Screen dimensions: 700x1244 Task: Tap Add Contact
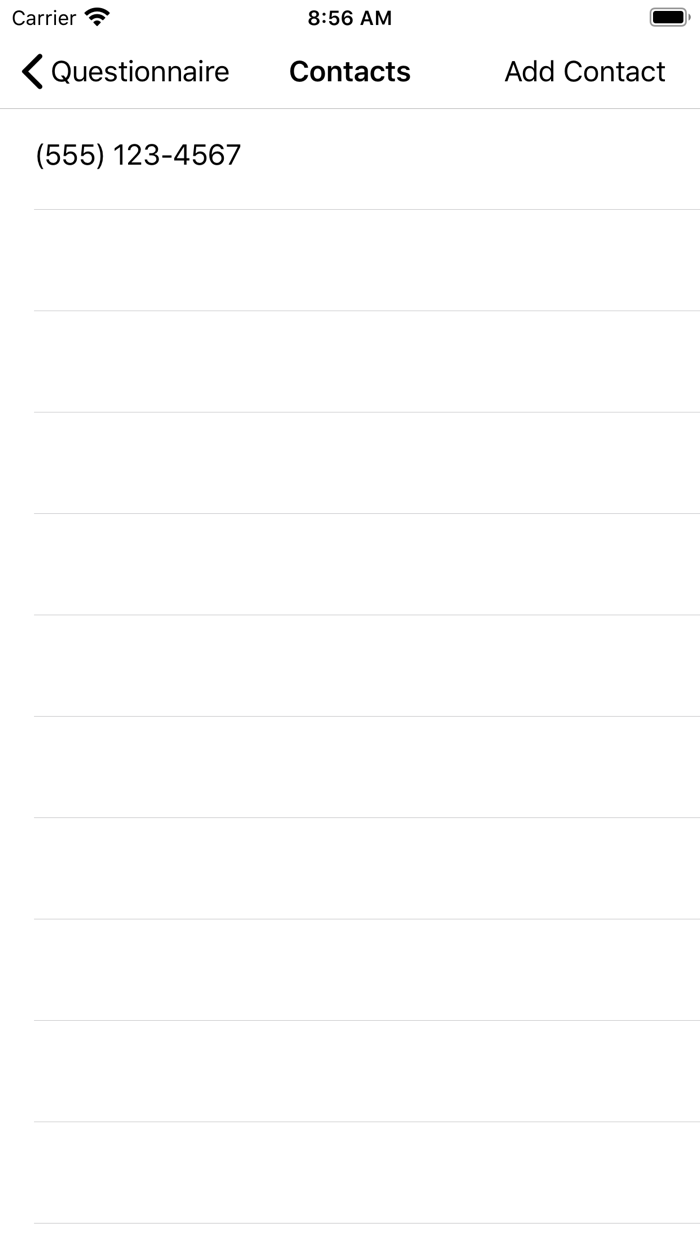[585, 72]
